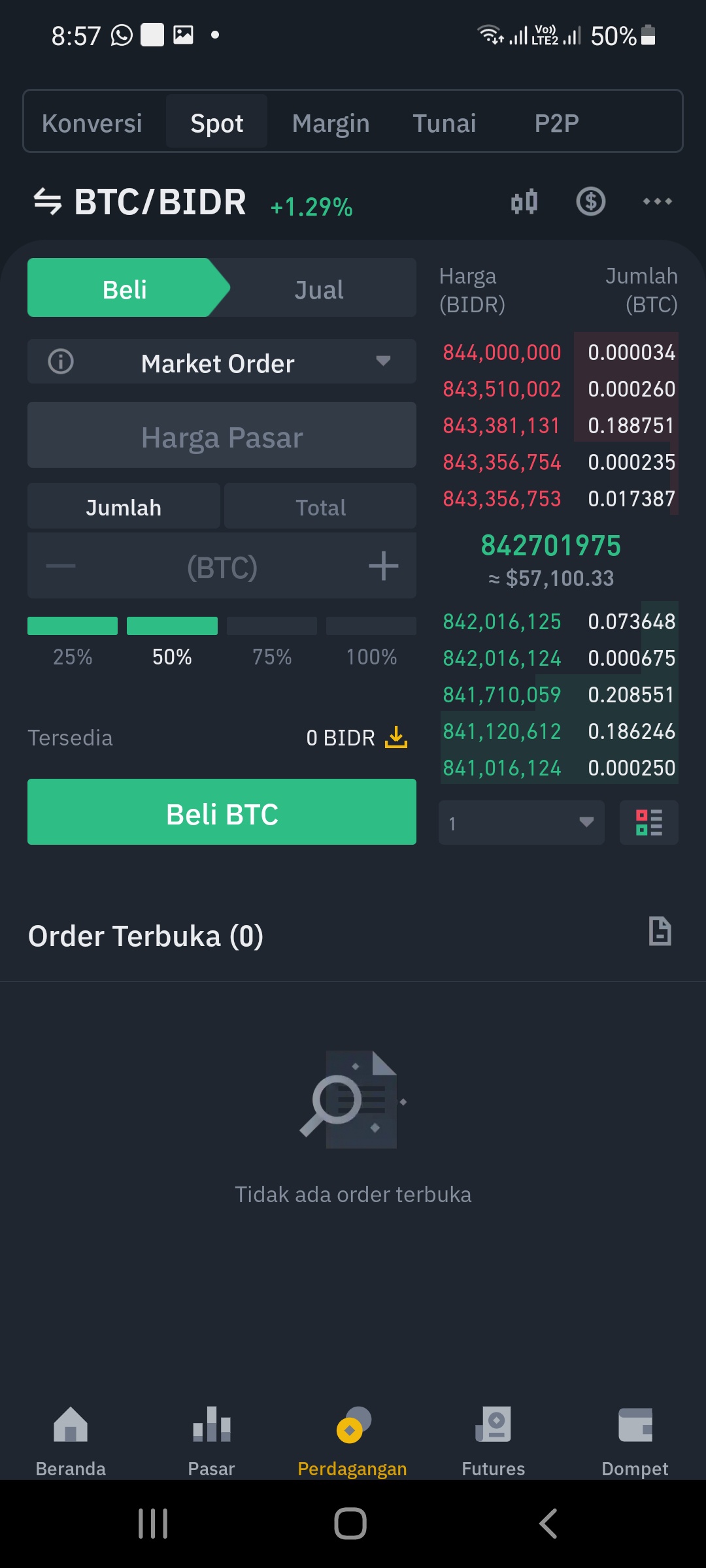This screenshot has height=1568, width=706.
Task: Open the Margin trading tab
Action: pyautogui.click(x=331, y=123)
